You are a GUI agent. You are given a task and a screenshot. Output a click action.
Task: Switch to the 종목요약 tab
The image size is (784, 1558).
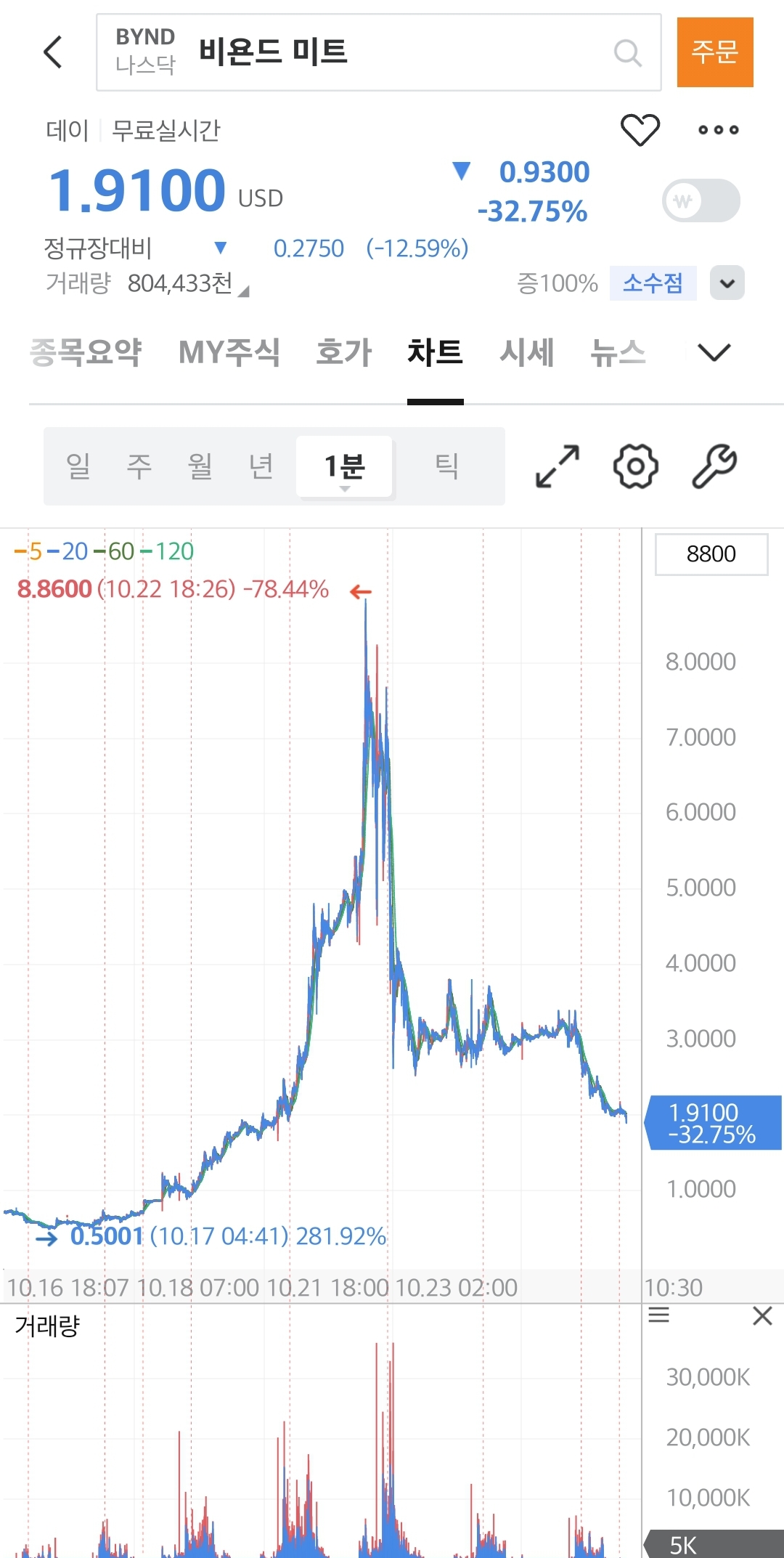pos(86,353)
